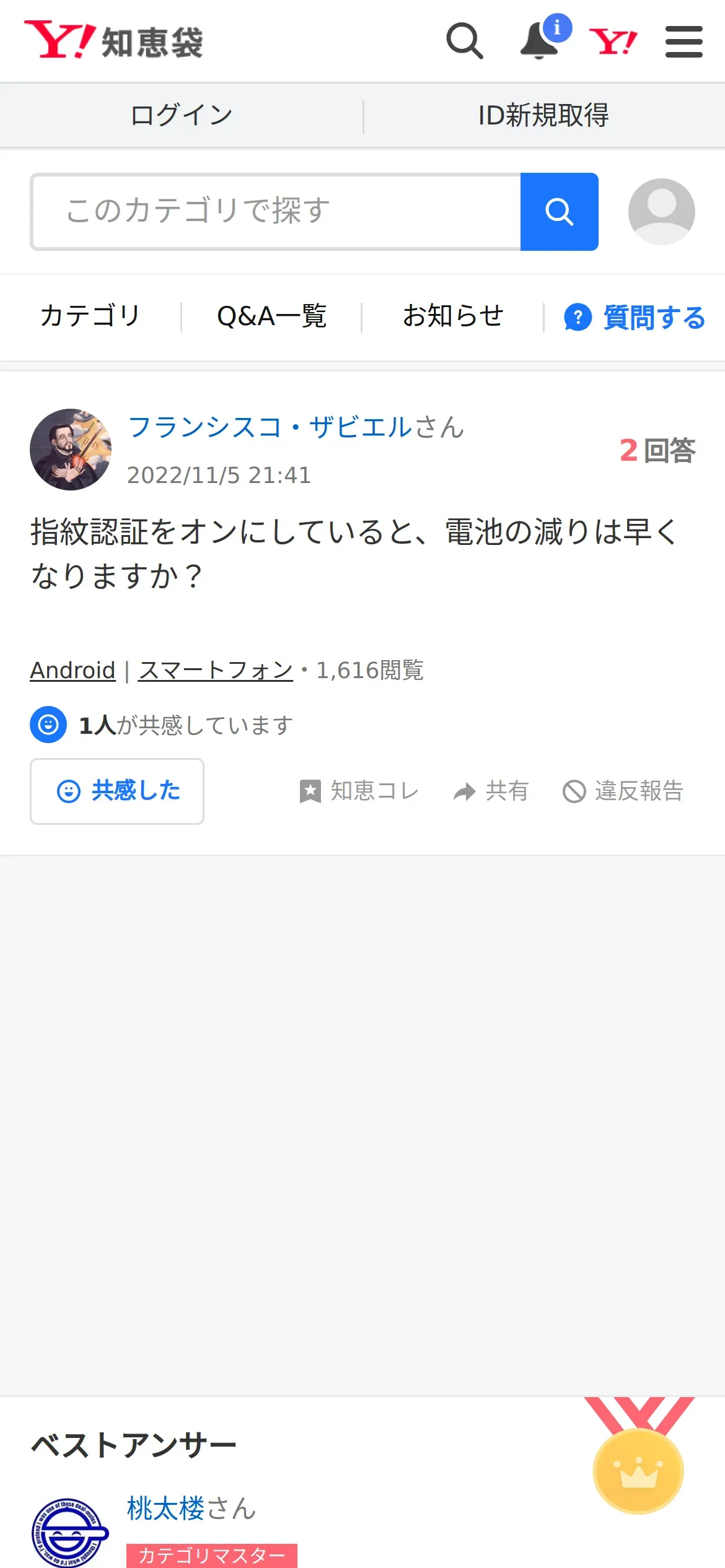Tap 質問する to ask a question
725x1568 pixels.
pyautogui.click(x=635, y=318)
